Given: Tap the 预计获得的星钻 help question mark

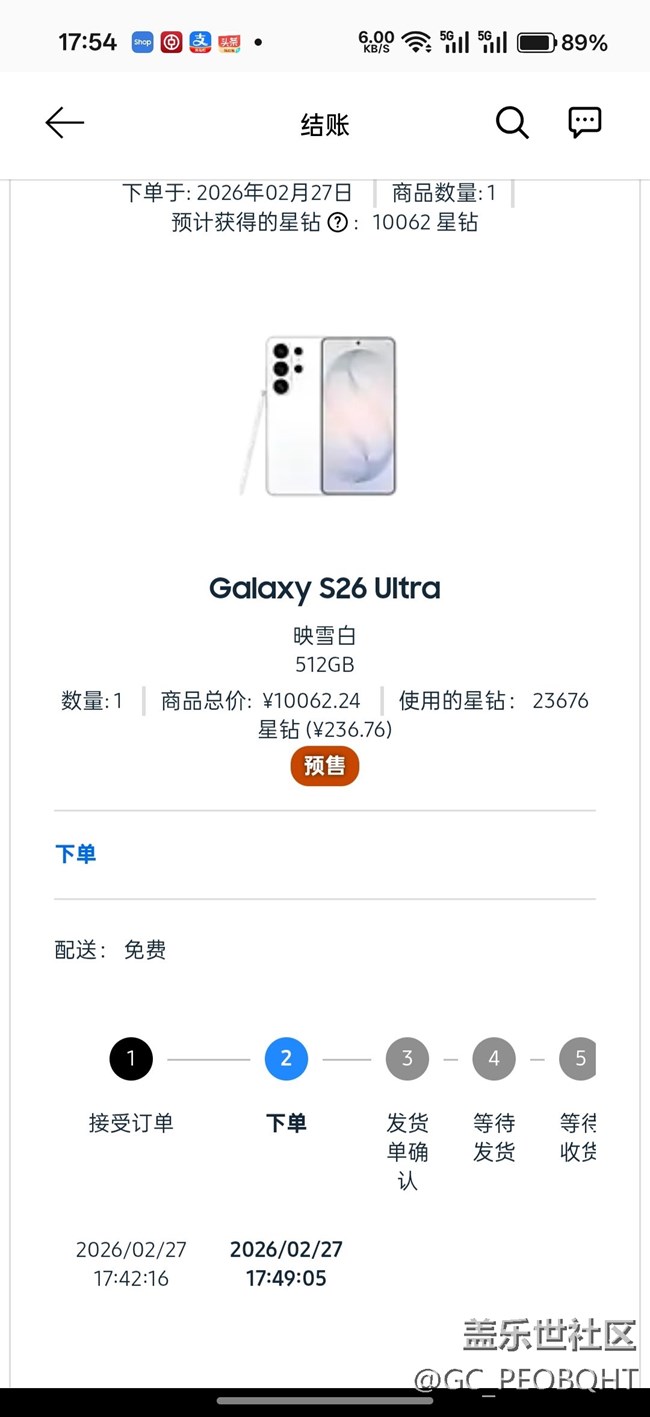Looking at the screenshot, I should tap(338, 223).
